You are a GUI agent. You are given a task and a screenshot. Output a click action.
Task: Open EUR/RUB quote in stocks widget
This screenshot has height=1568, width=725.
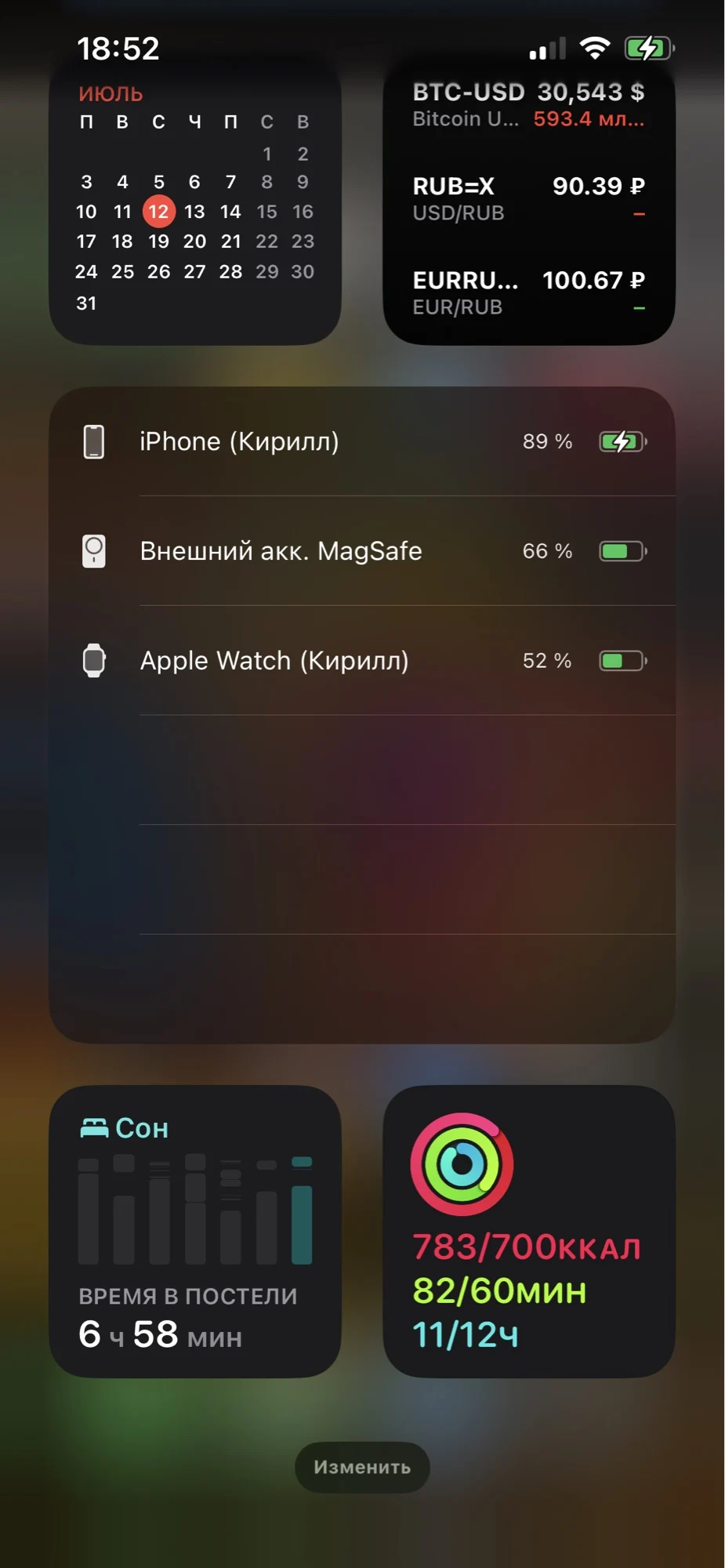pos(528,292)
